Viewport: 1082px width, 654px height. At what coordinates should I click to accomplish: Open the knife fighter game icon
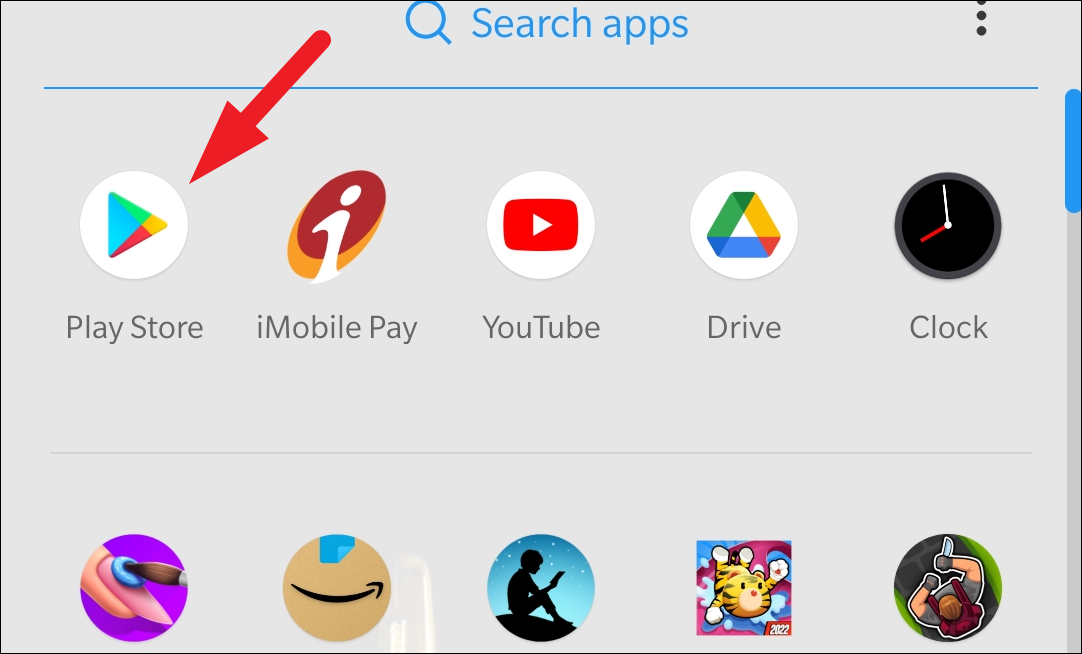tap(948, 588)
